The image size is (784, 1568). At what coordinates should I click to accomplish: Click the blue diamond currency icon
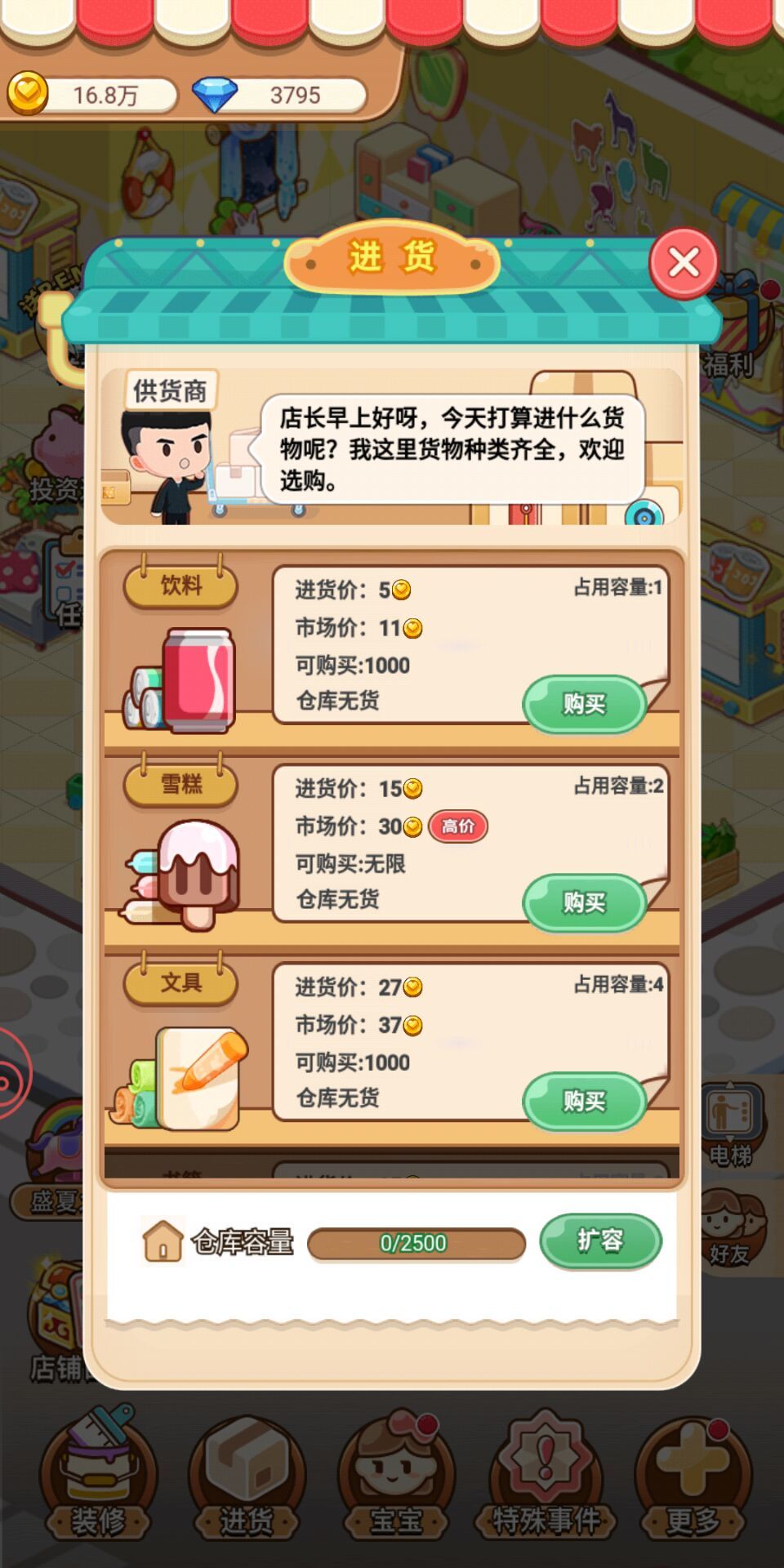click(x=216, y=95)
